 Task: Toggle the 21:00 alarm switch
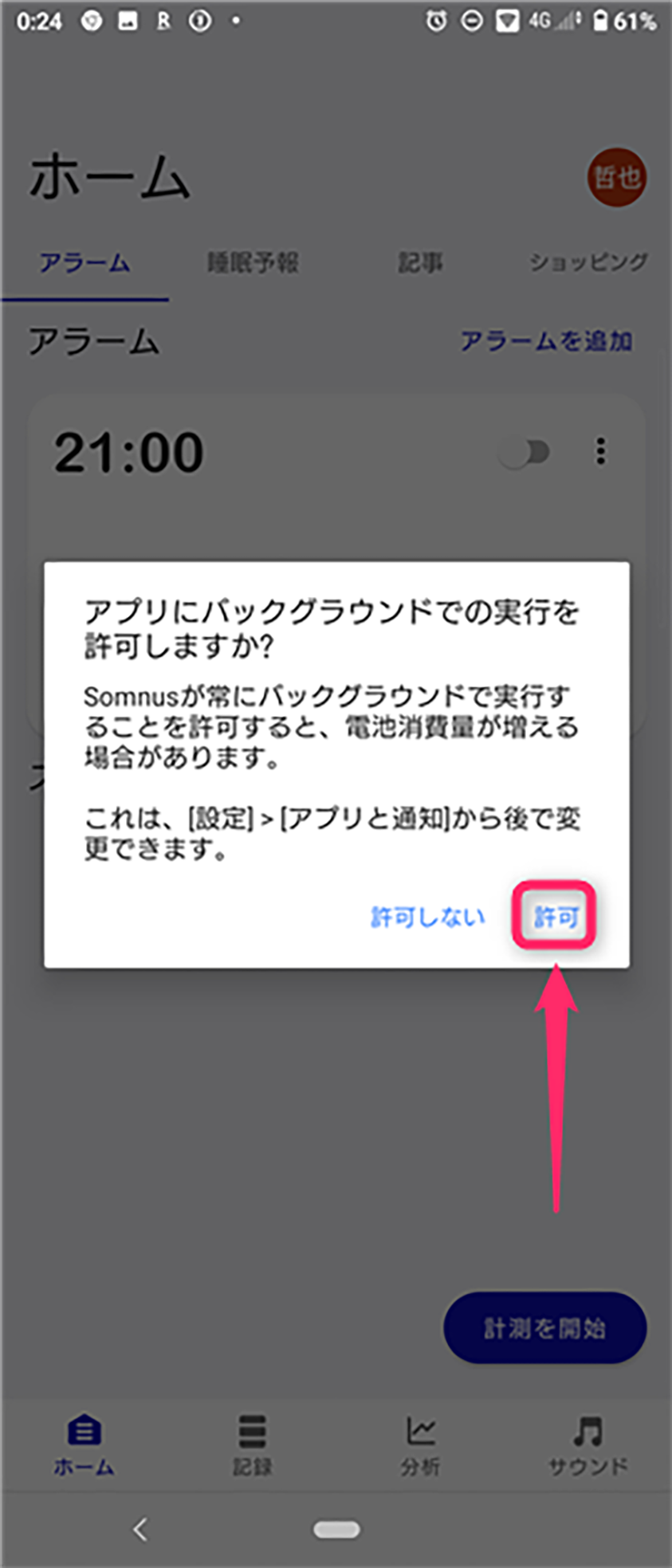pyautogui.click(x=525, y=453)
